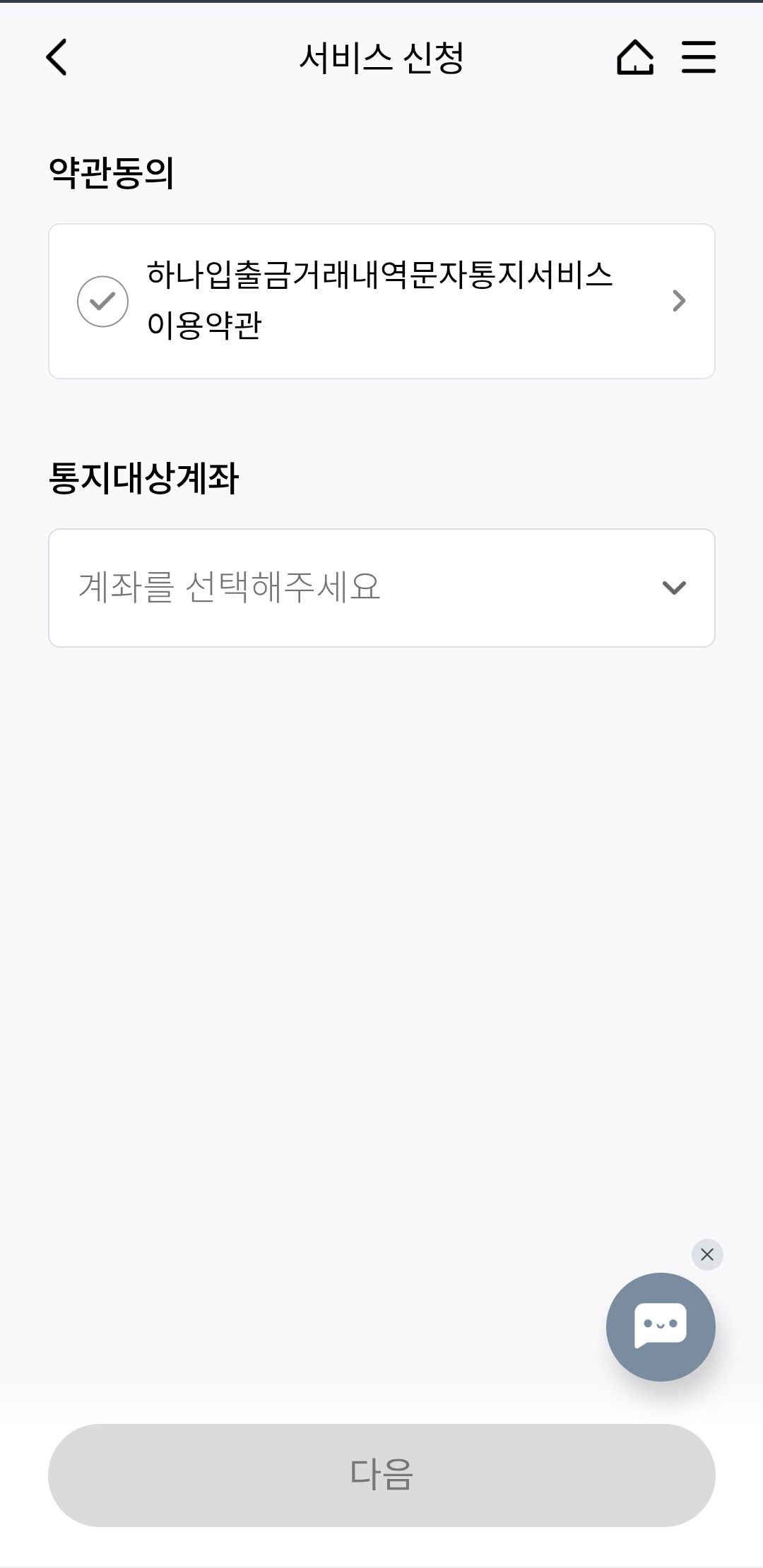Check the 하나입출금거래내역문자통지서비스 terms agreement checkbox
Viewport: 763px width, 1568px height.
pos(102,302)
